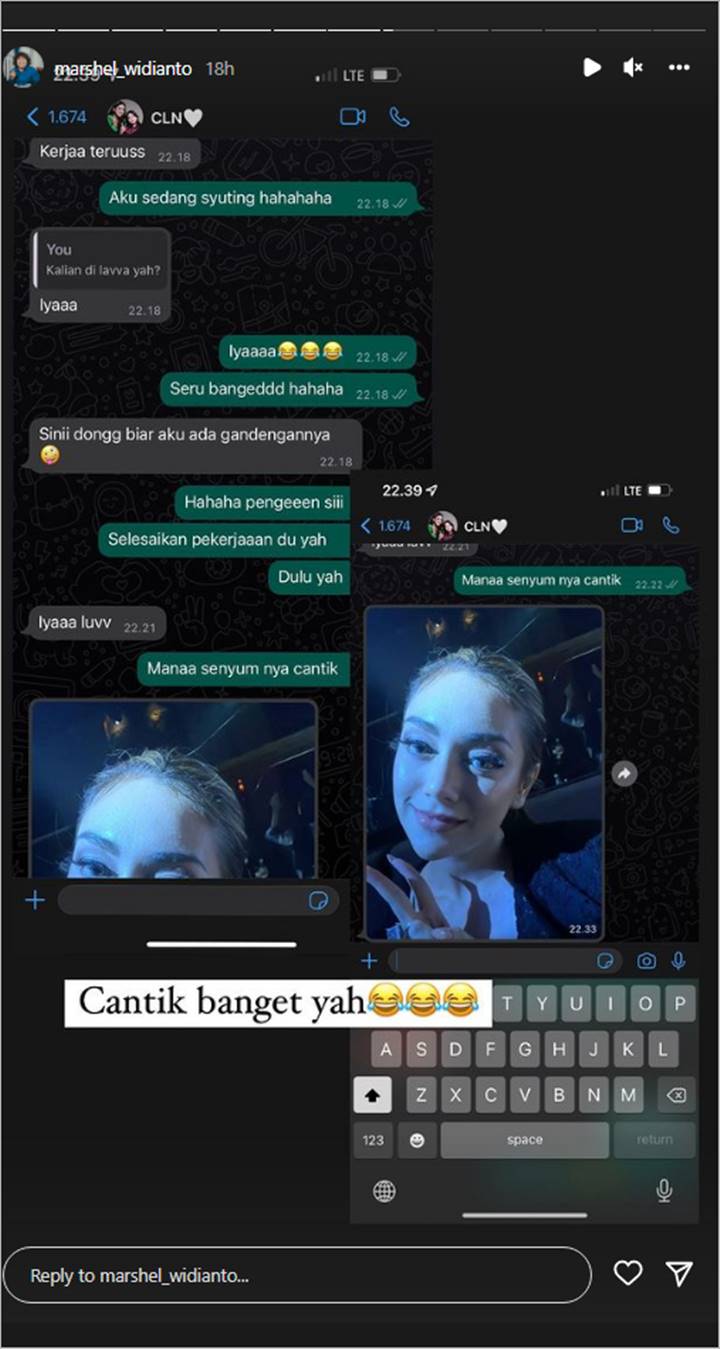Focus the Reply to marshel_widianto field

[297, 1275]
